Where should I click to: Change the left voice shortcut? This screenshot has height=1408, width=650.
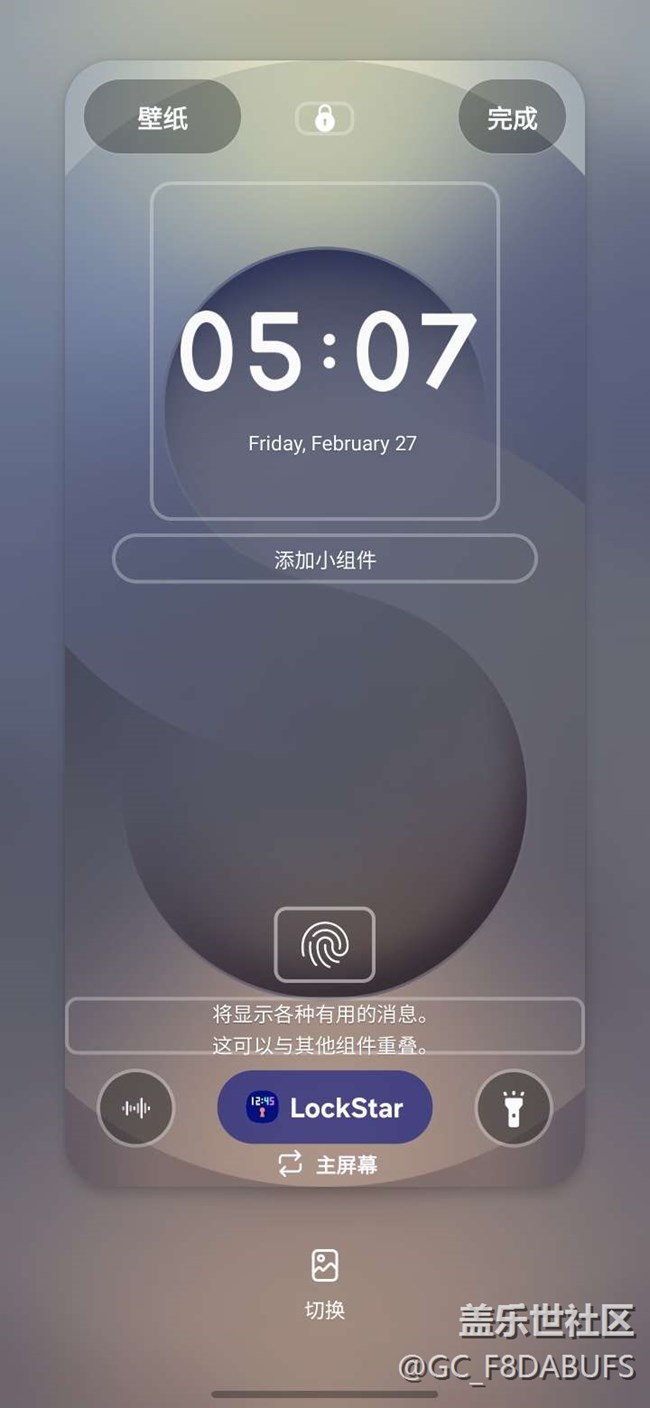click(136, 1107)
